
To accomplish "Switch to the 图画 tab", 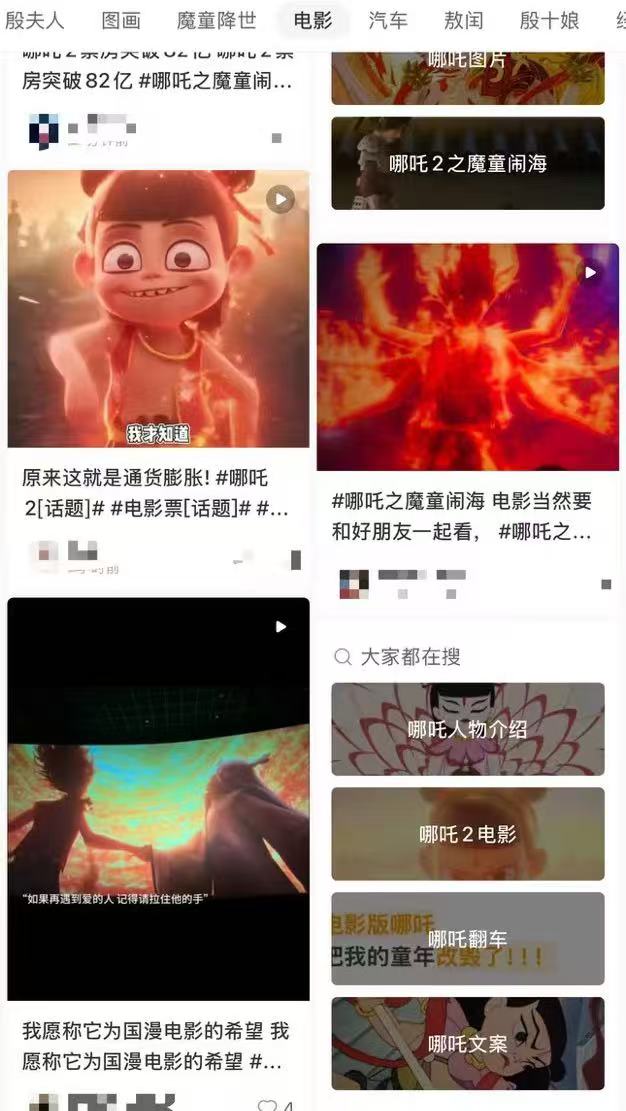I will (121, 20).
